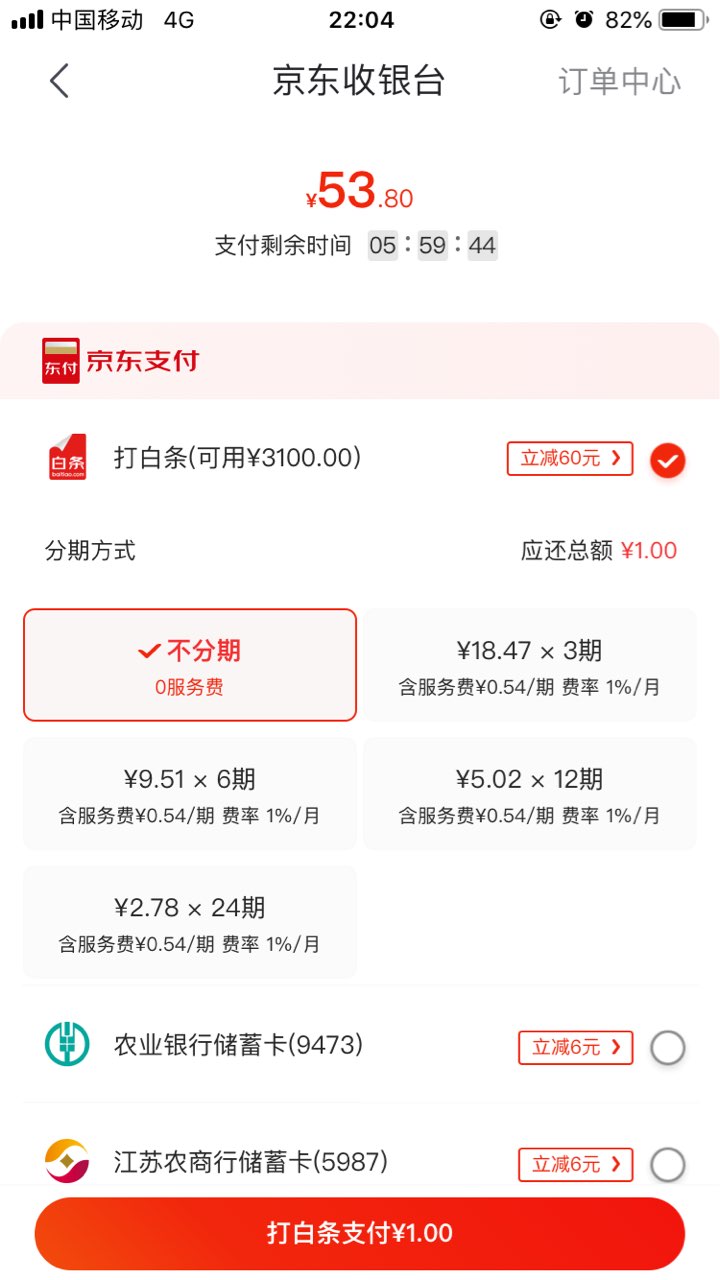Choose the ¥9.51 × 6期 installment plan
The height and width of the screenshot is (1280, 720).
(x=190, y=794)
